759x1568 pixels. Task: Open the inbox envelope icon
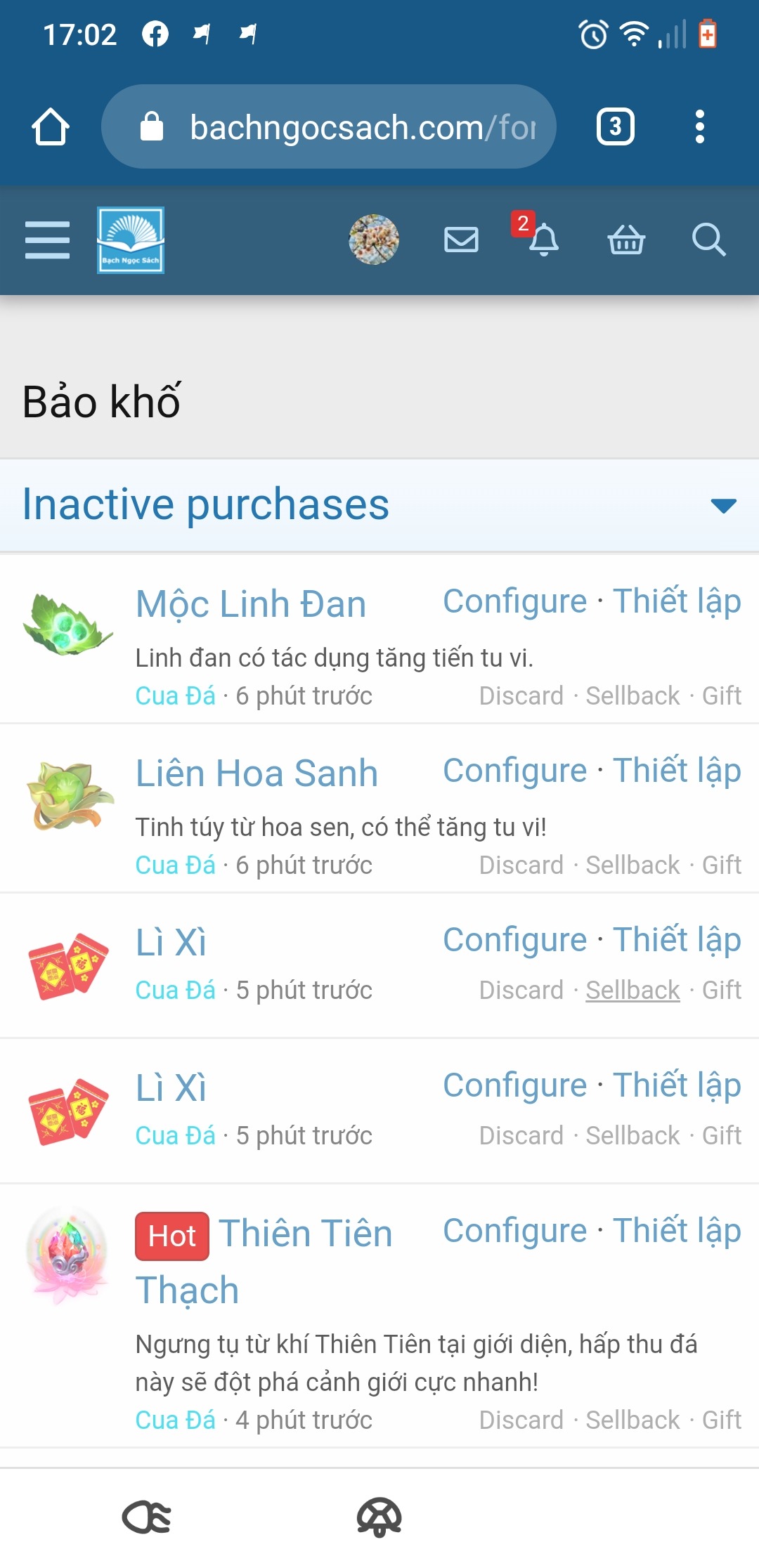[x=461, y=240]
